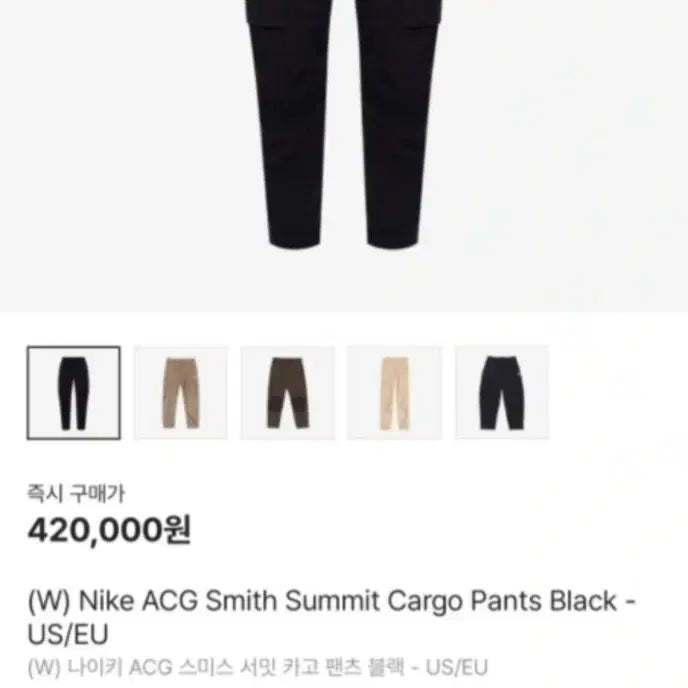Viewport: 688px width, 688px height.
Task: Select the khaki tan pants color thumbnail
Action: click(181, 393)
